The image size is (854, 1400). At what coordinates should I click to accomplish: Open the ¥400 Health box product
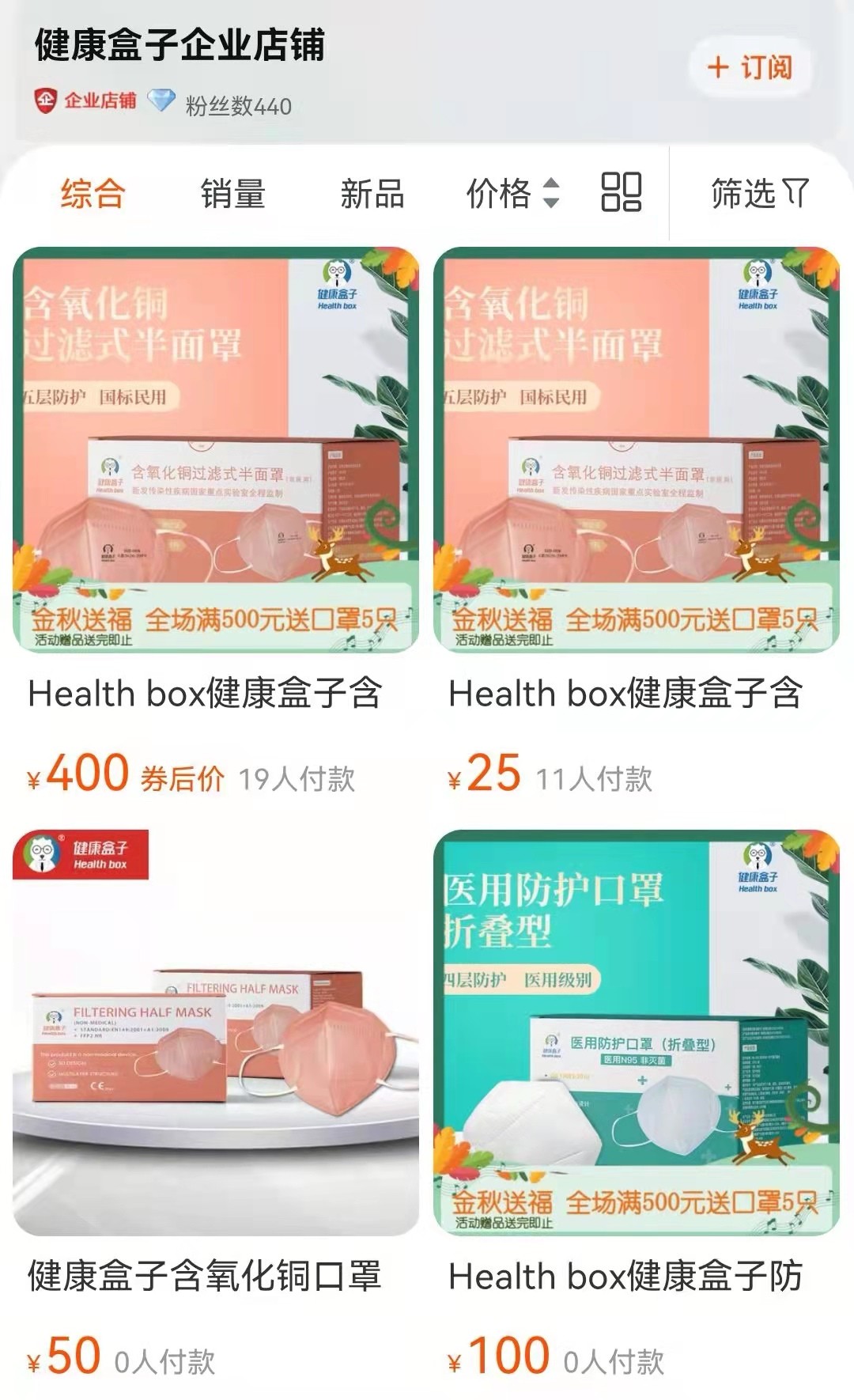coord(215,451)
